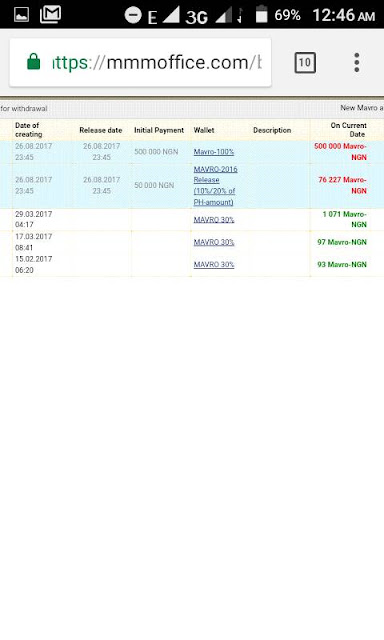This screenshot has height=640, width=384.
Task: Open MAVRO 30% link dated 17.03.2017
Action: 213,242
